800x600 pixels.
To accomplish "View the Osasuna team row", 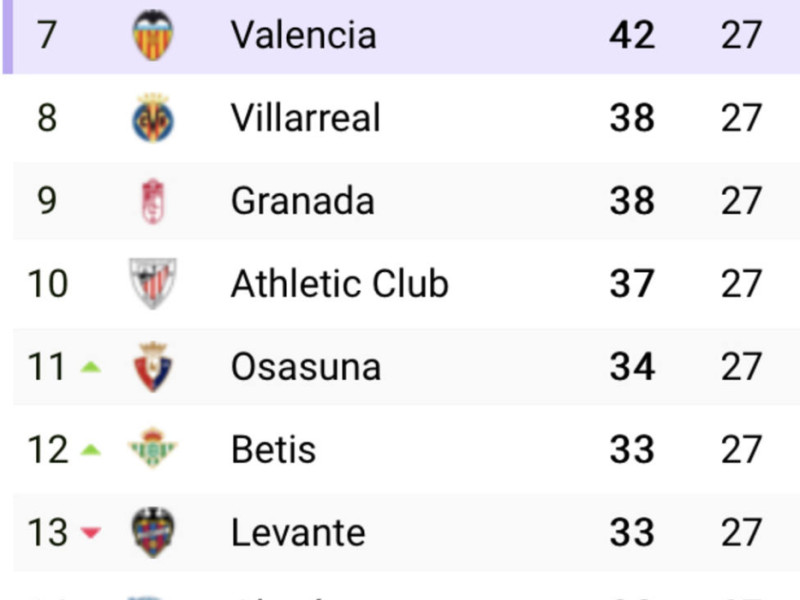I will click(x=305, y=367).
